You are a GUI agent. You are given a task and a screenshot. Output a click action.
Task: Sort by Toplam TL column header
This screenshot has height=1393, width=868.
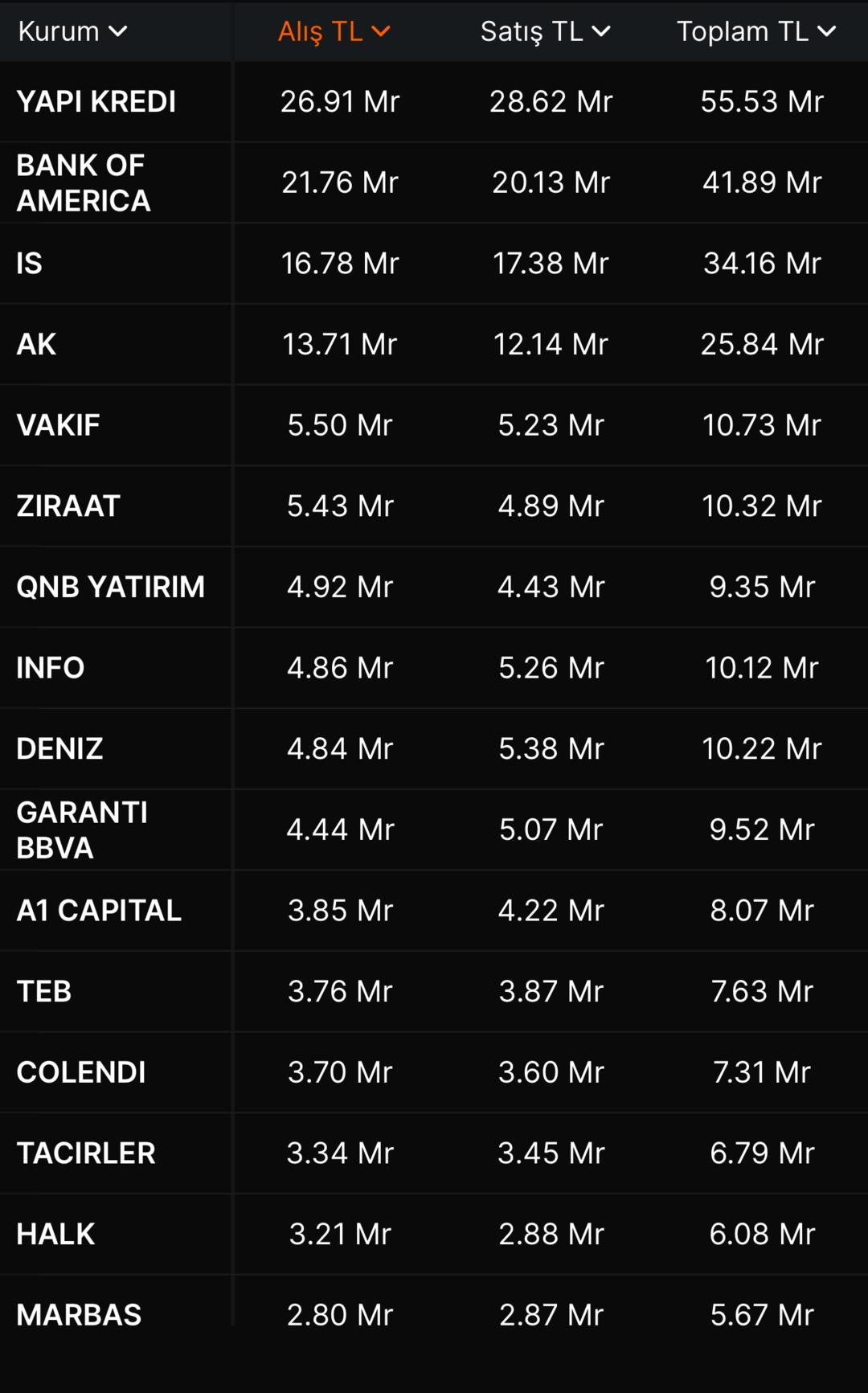tap(755, 31)
